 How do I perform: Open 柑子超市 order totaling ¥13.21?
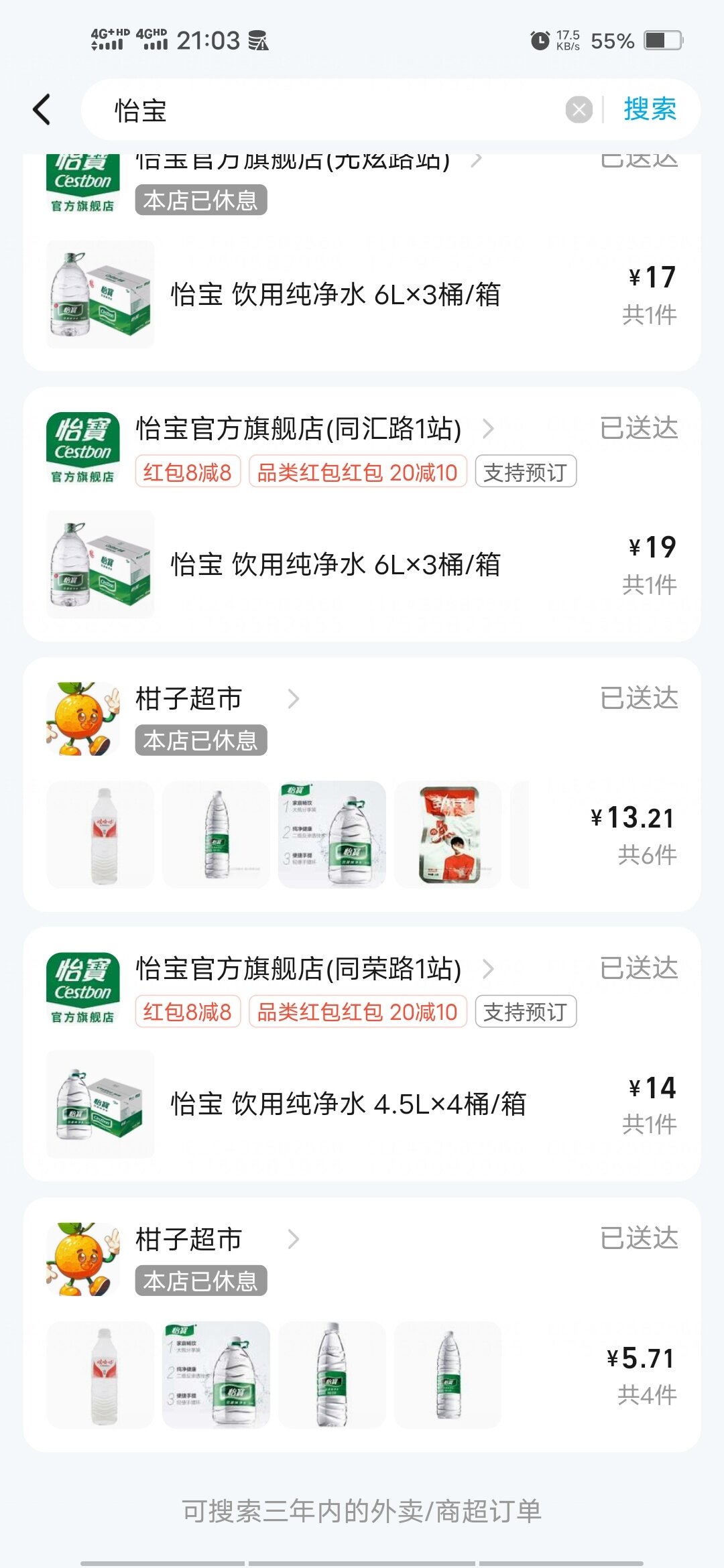pyautogui.click(x=630, y=833)
